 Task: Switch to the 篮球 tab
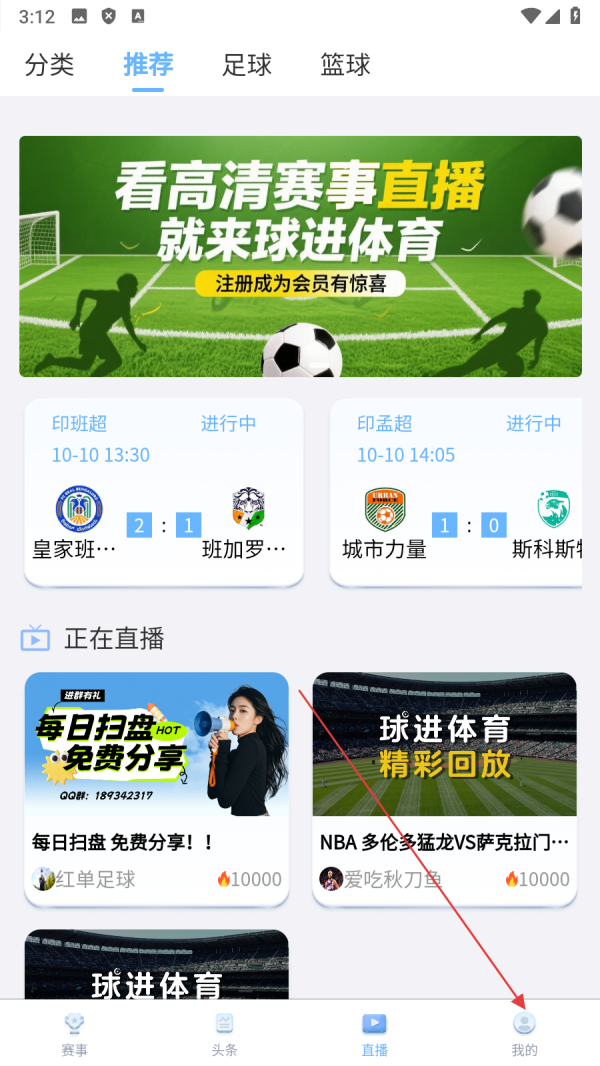(x=346, y=65)
